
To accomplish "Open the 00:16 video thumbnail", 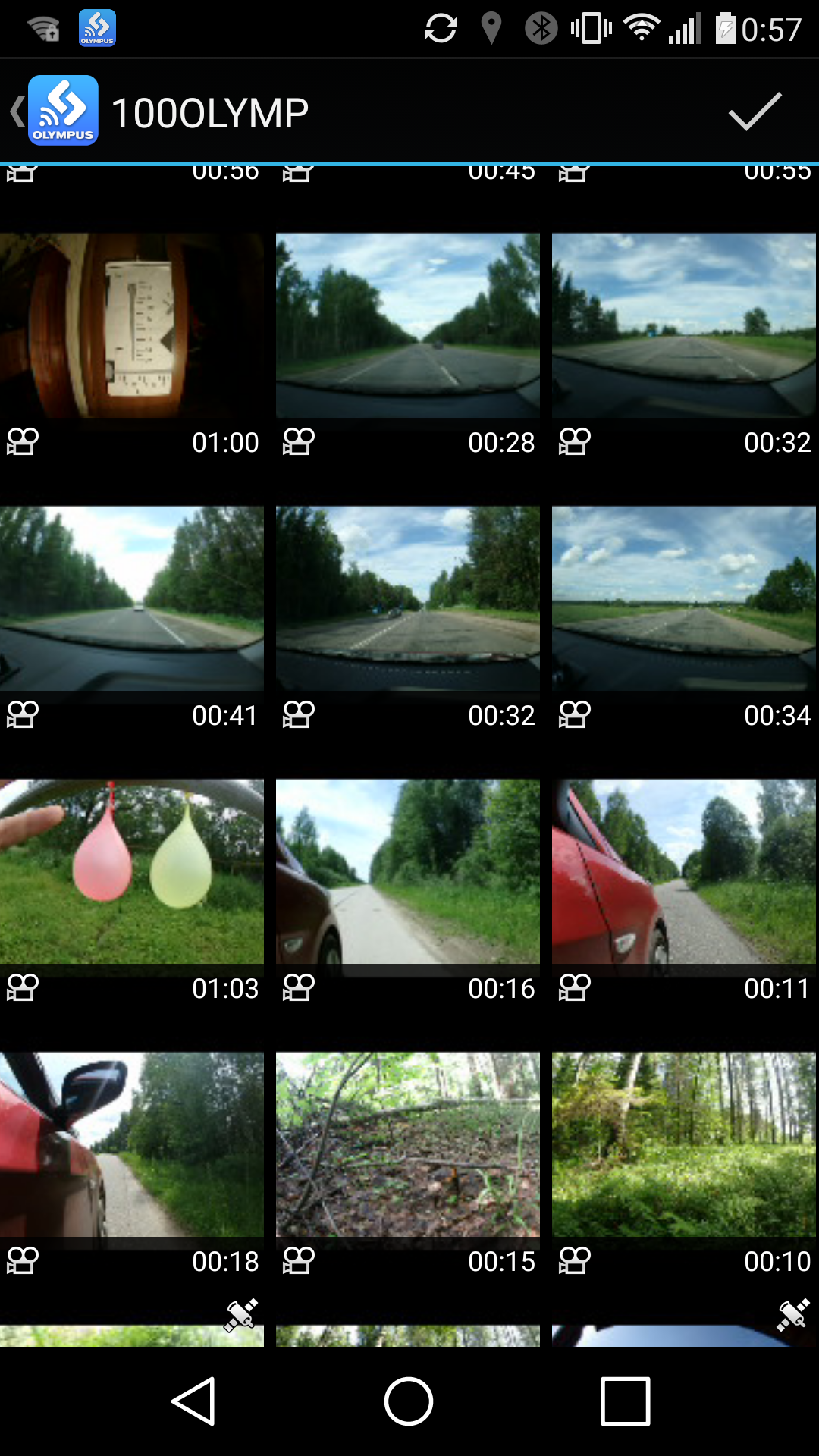I will [x=408, y=872].
